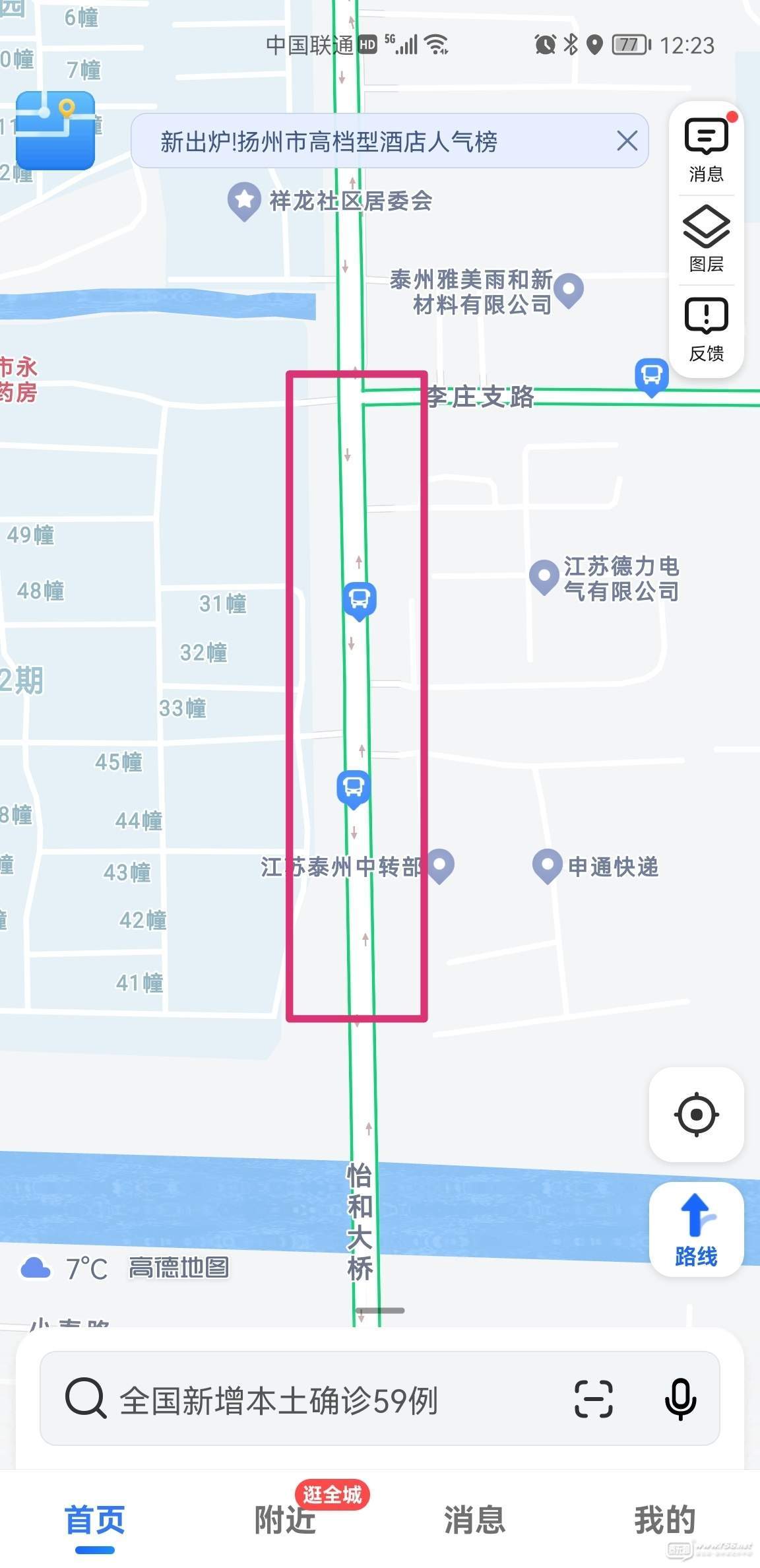Open the 反馈 feedback option

tap(706, 329)
